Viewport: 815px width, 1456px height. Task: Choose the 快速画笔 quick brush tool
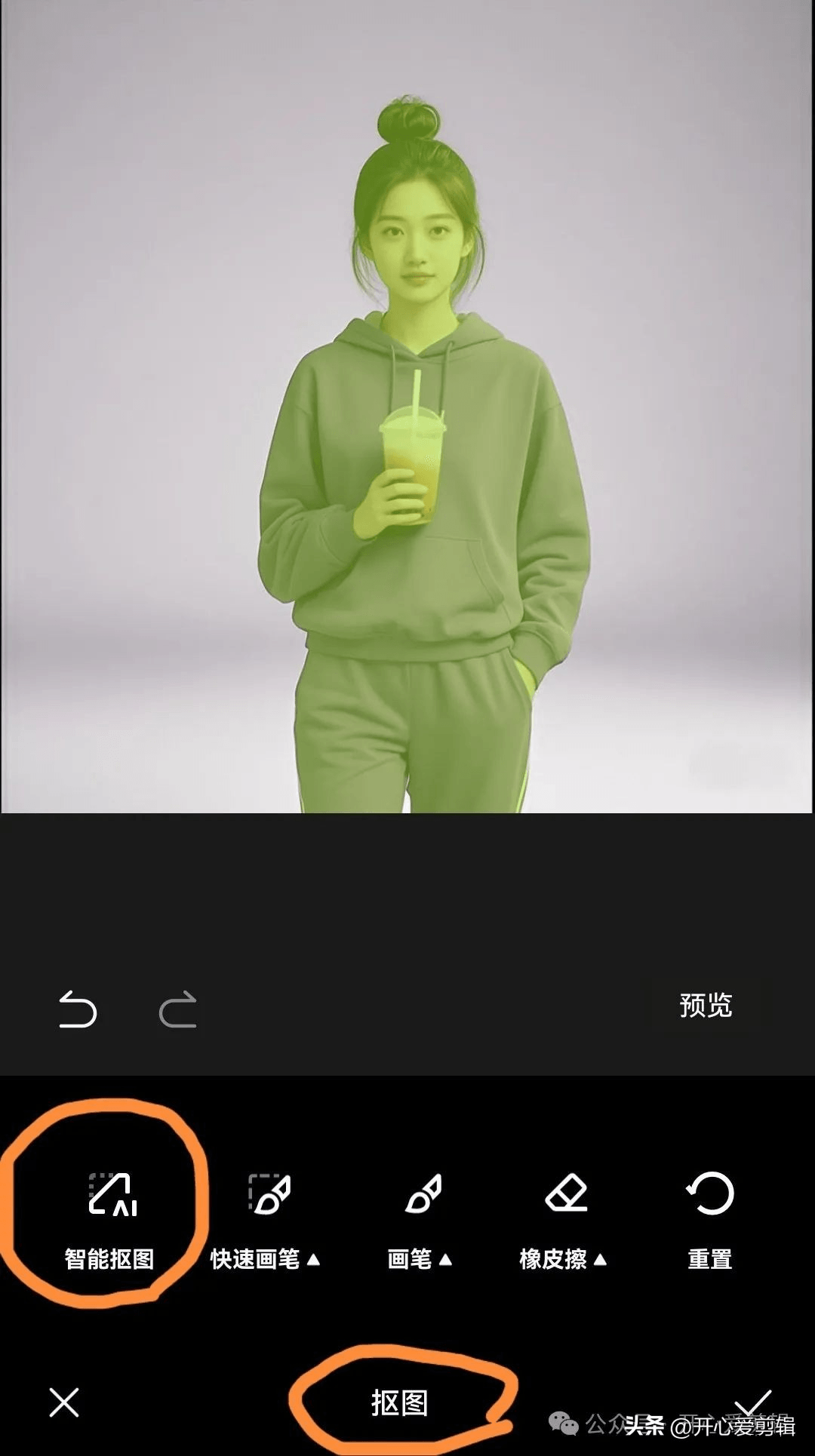266,1221
